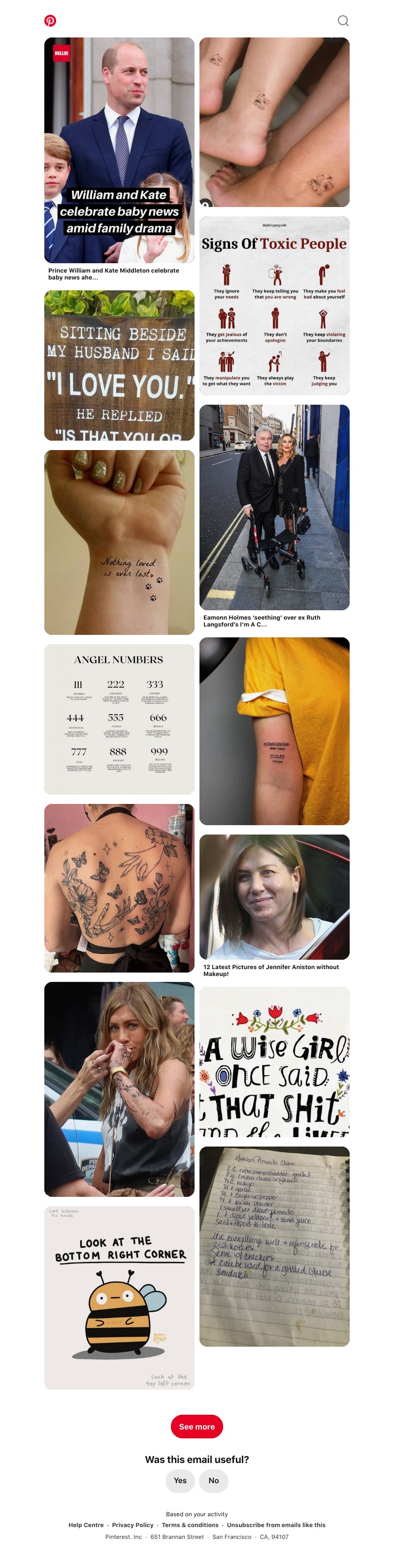394x1568 pixels.
Task: Open the Eamonn Holmes 'seething' article pin
Action: [274, 507]
